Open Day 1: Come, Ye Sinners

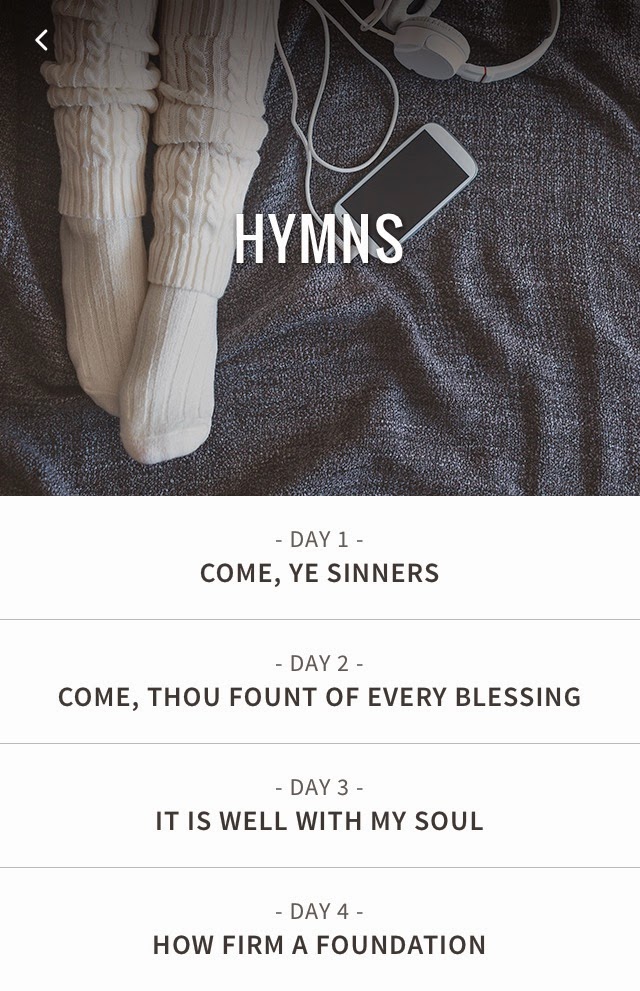pyautogui.click(x=320, y=558)
